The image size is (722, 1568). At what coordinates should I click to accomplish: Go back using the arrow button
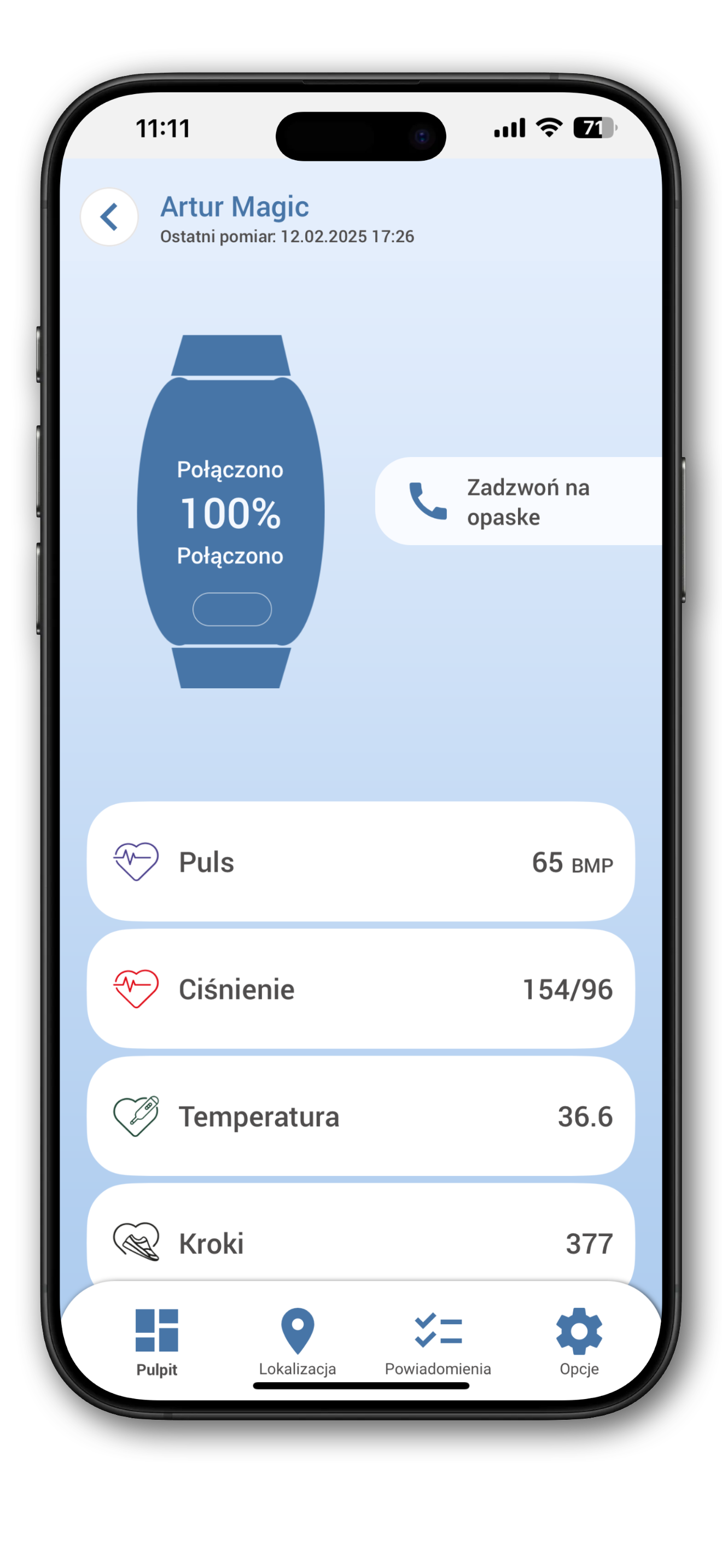(x=109, y=217)
